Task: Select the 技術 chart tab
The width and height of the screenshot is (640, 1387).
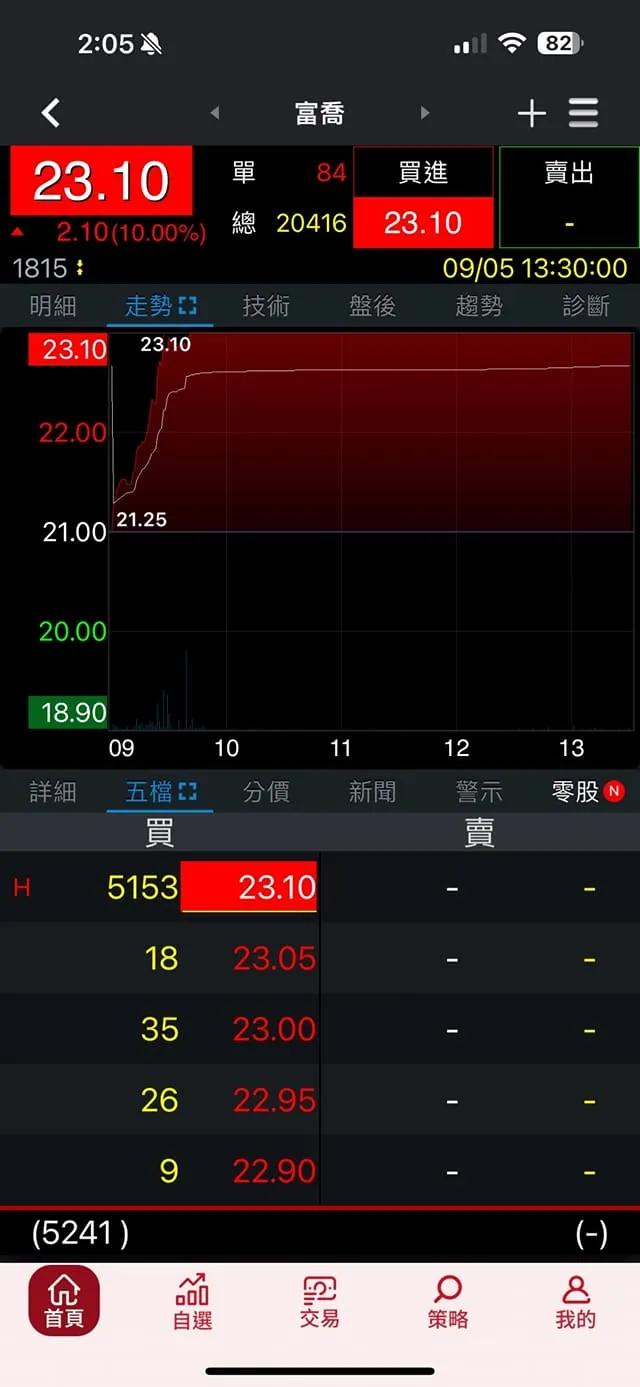Action: (266, 306)
